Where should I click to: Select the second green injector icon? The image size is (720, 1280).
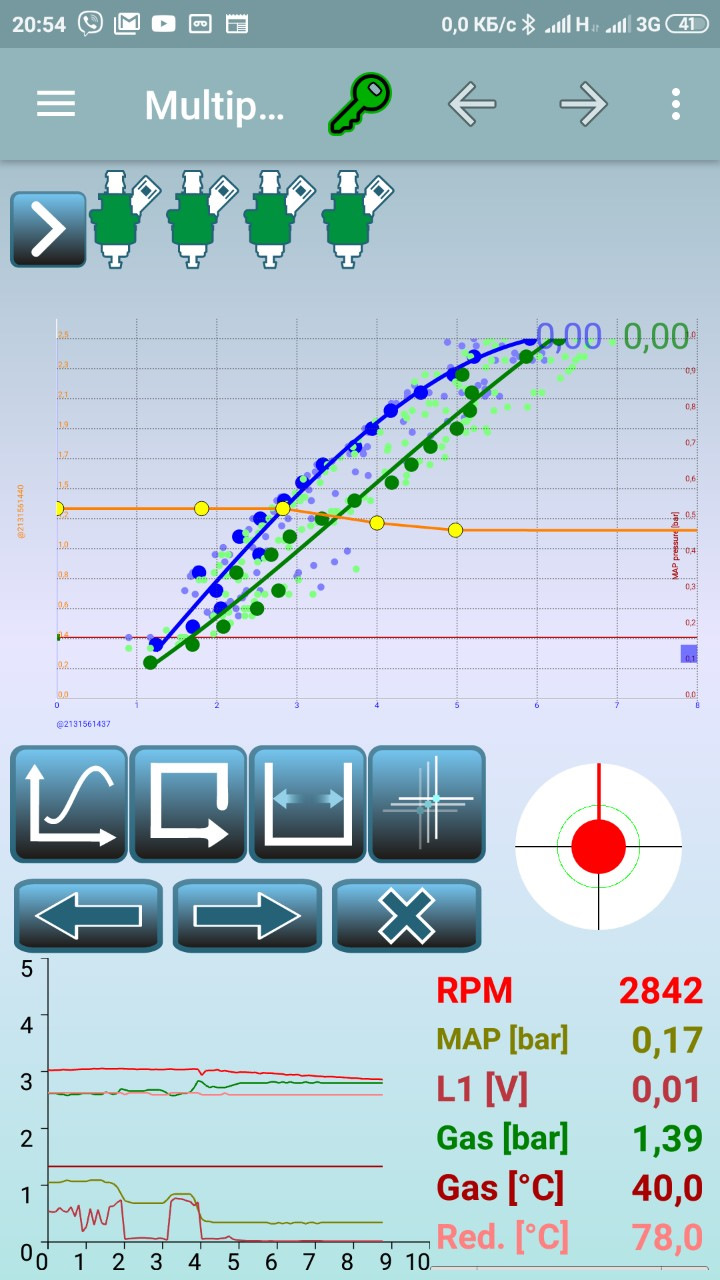tap(197, 219)
